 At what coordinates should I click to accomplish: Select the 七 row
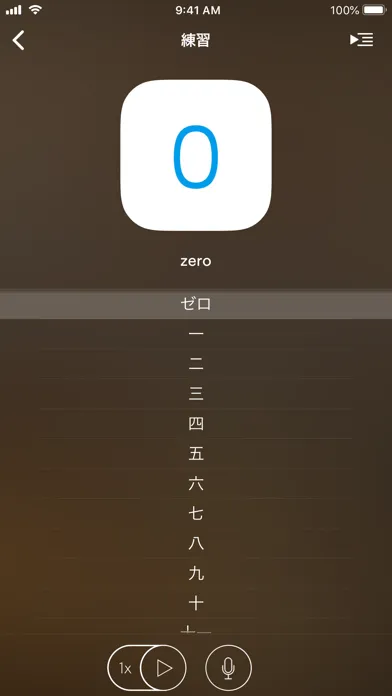coord(196,514)
